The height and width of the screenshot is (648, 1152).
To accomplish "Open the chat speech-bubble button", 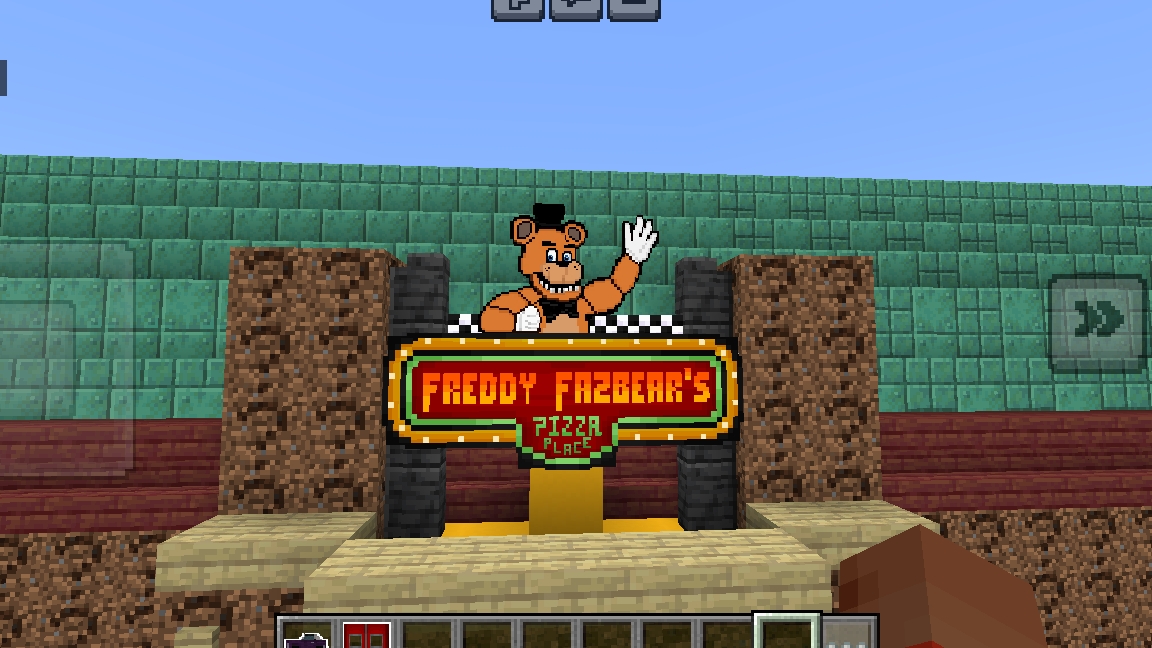I will click(x=576, y=8).
